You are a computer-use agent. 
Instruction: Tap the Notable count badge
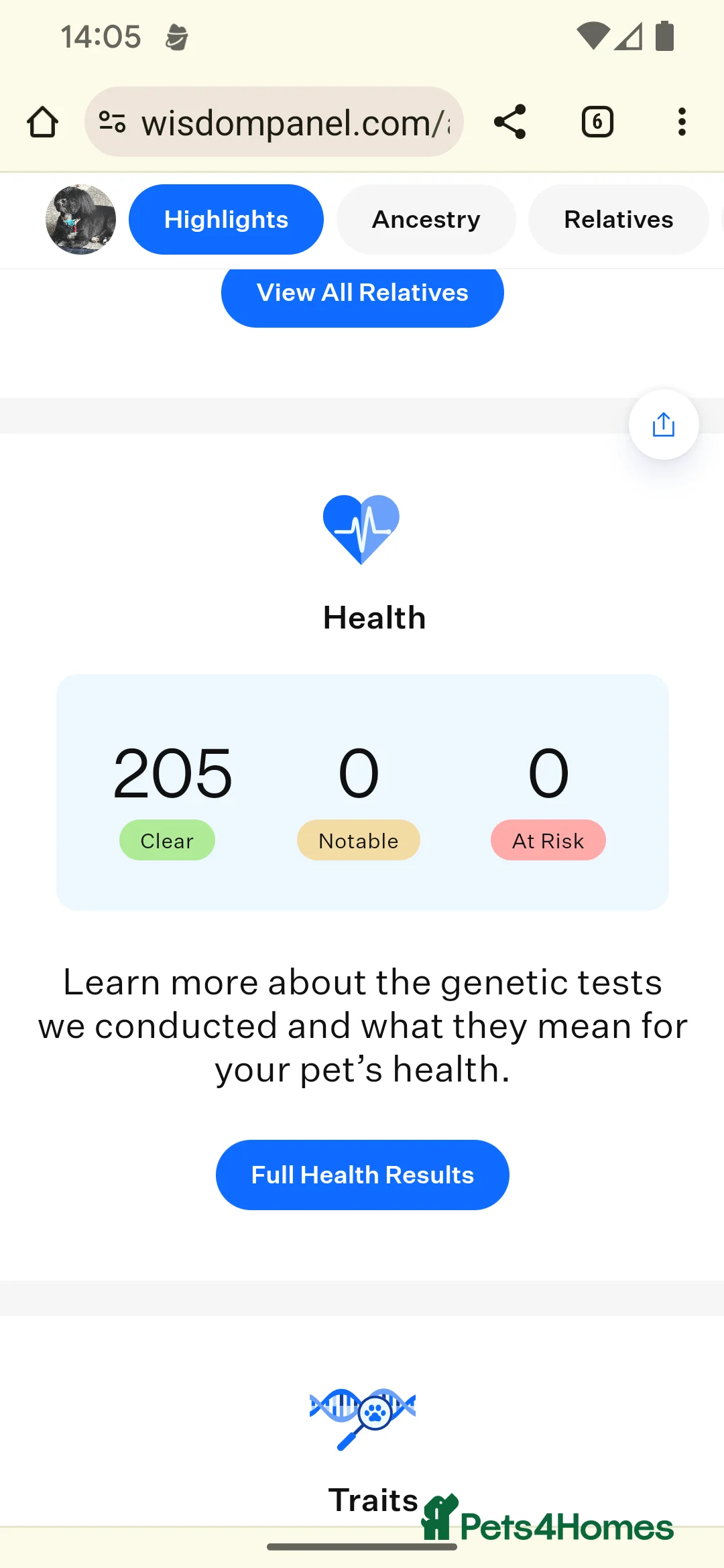click(358, 840)
